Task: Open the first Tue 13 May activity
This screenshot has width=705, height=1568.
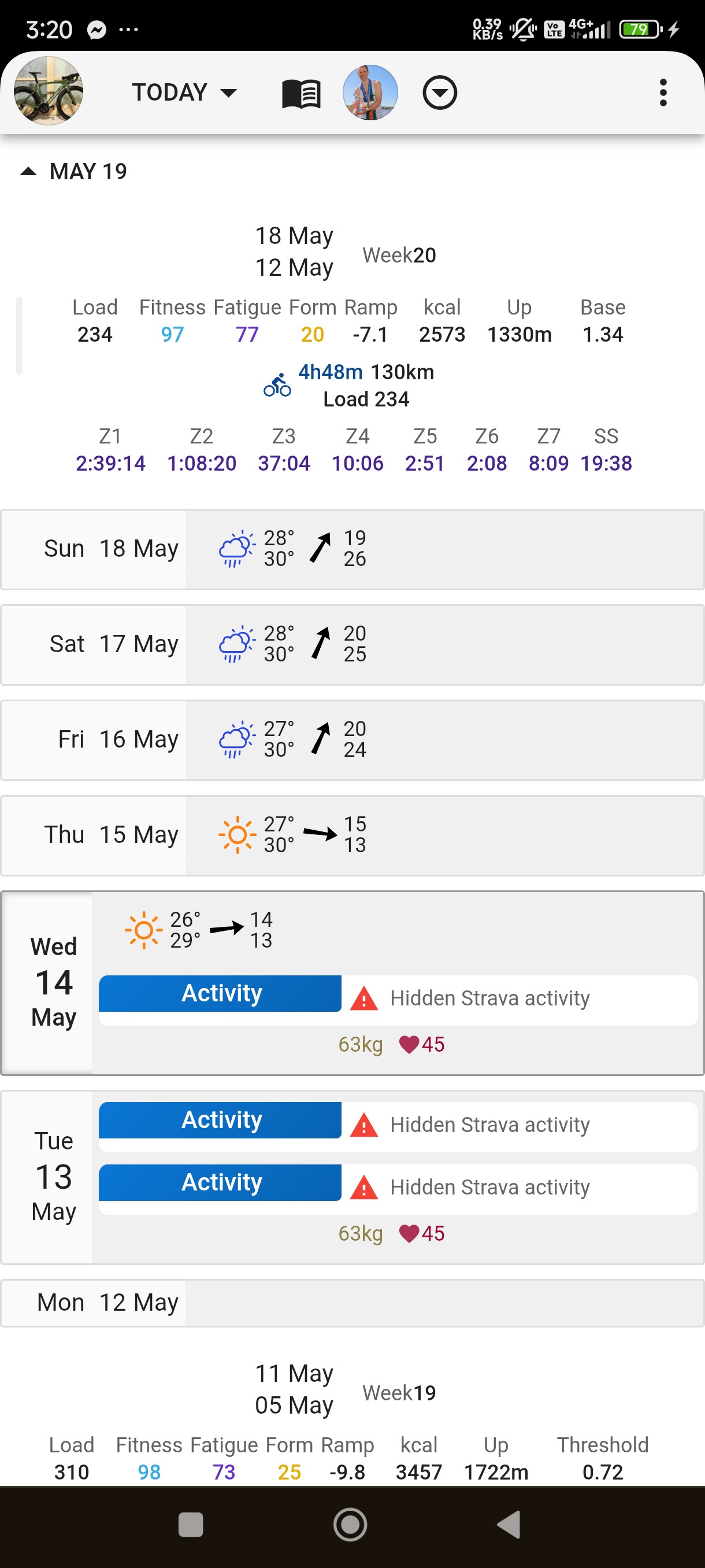Action: tap(398, 1126)
